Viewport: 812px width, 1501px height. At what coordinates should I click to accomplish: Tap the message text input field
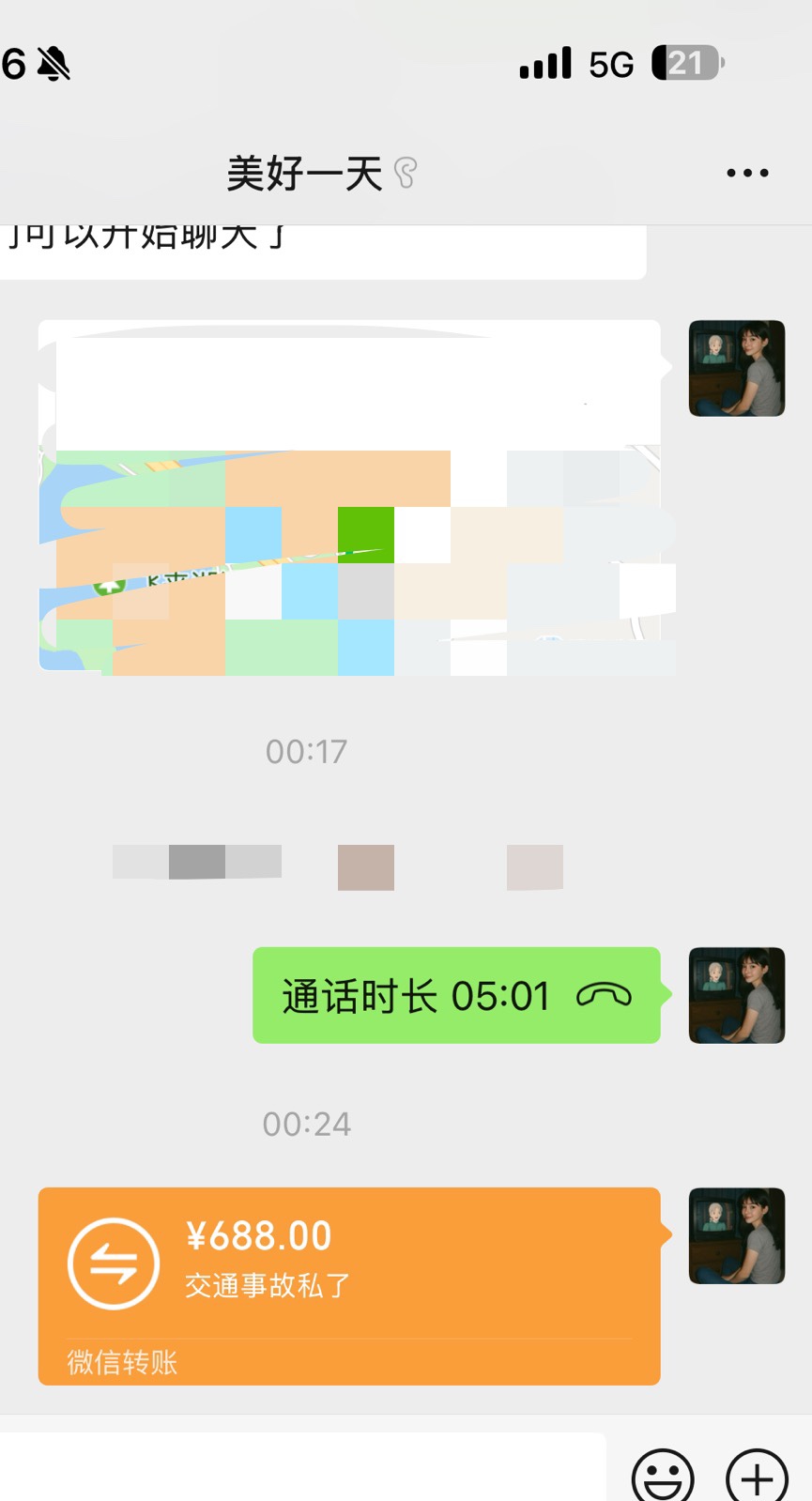pyautogui.click(x=302, y=1466)
